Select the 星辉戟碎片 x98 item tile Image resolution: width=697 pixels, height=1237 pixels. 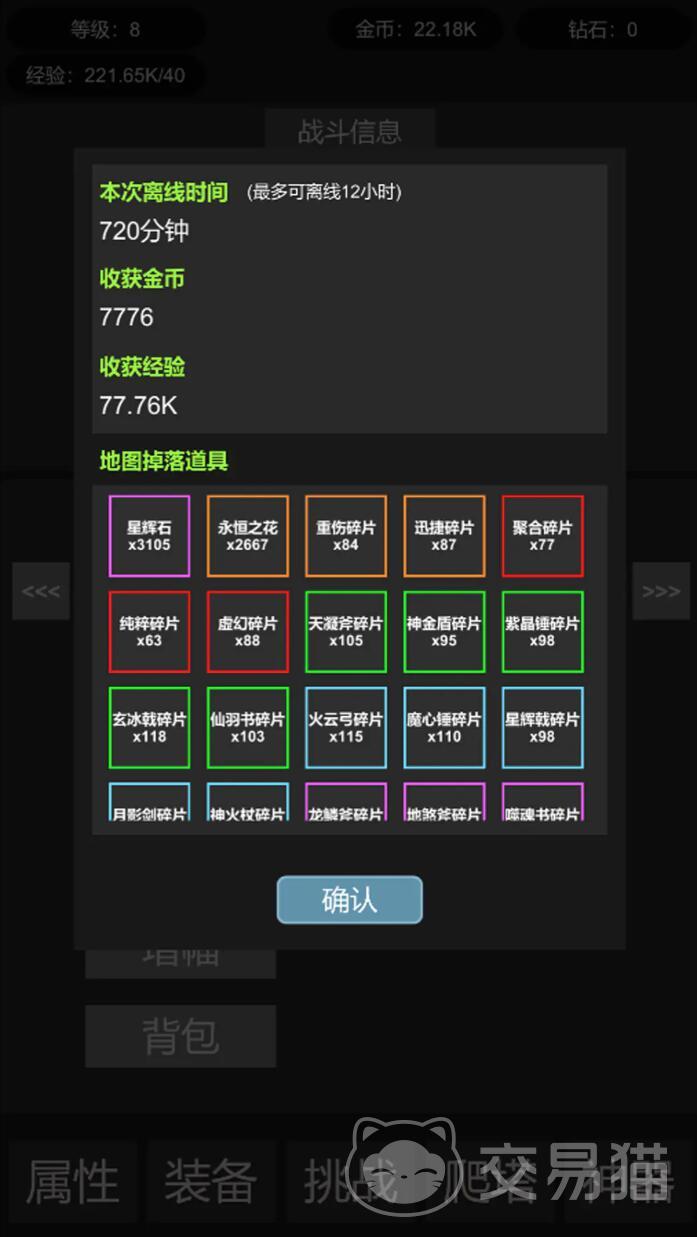[x=542, y=727]
